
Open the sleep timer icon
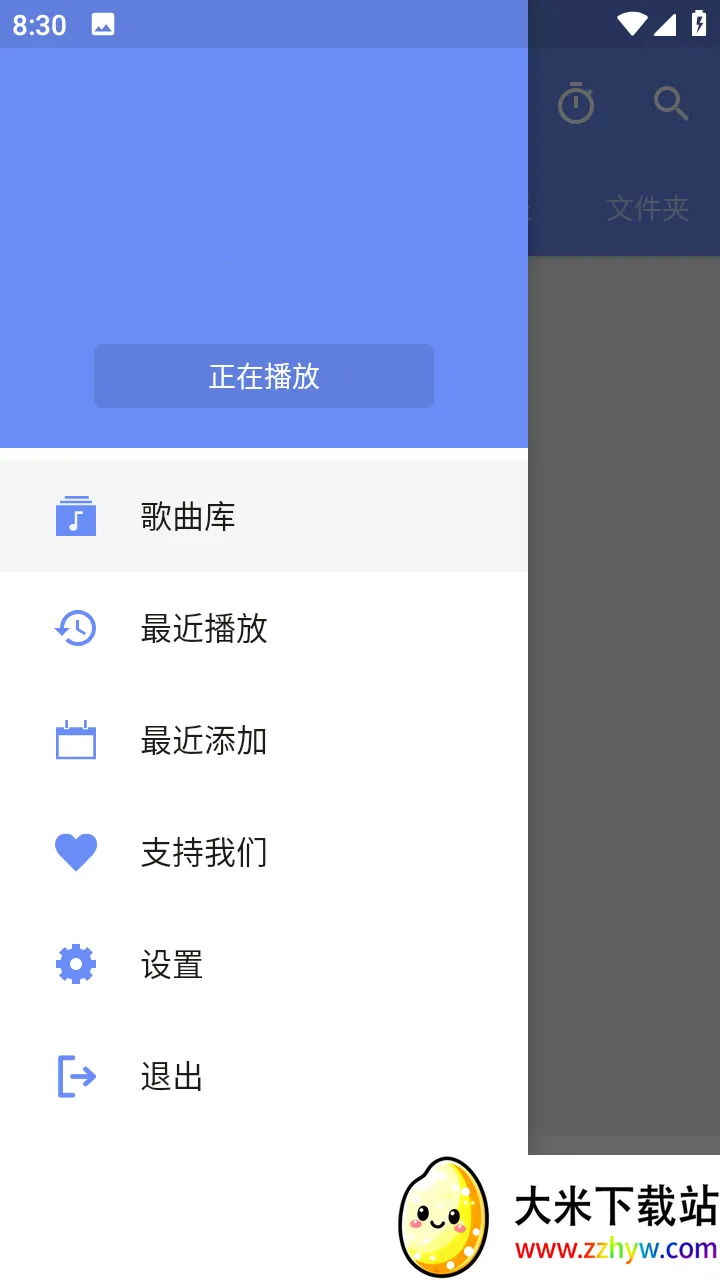(577, 104)
